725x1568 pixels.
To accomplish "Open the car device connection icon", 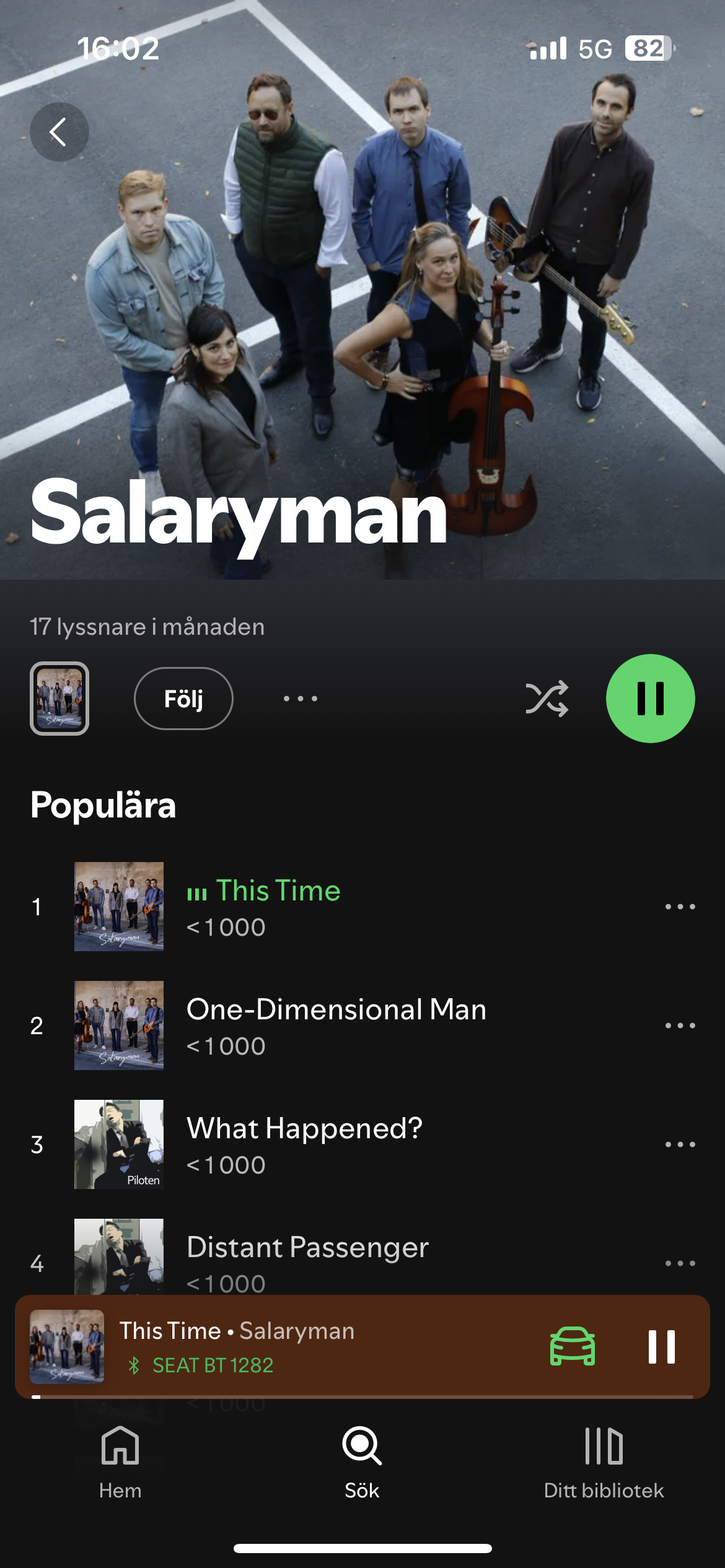I will 572,1346.
